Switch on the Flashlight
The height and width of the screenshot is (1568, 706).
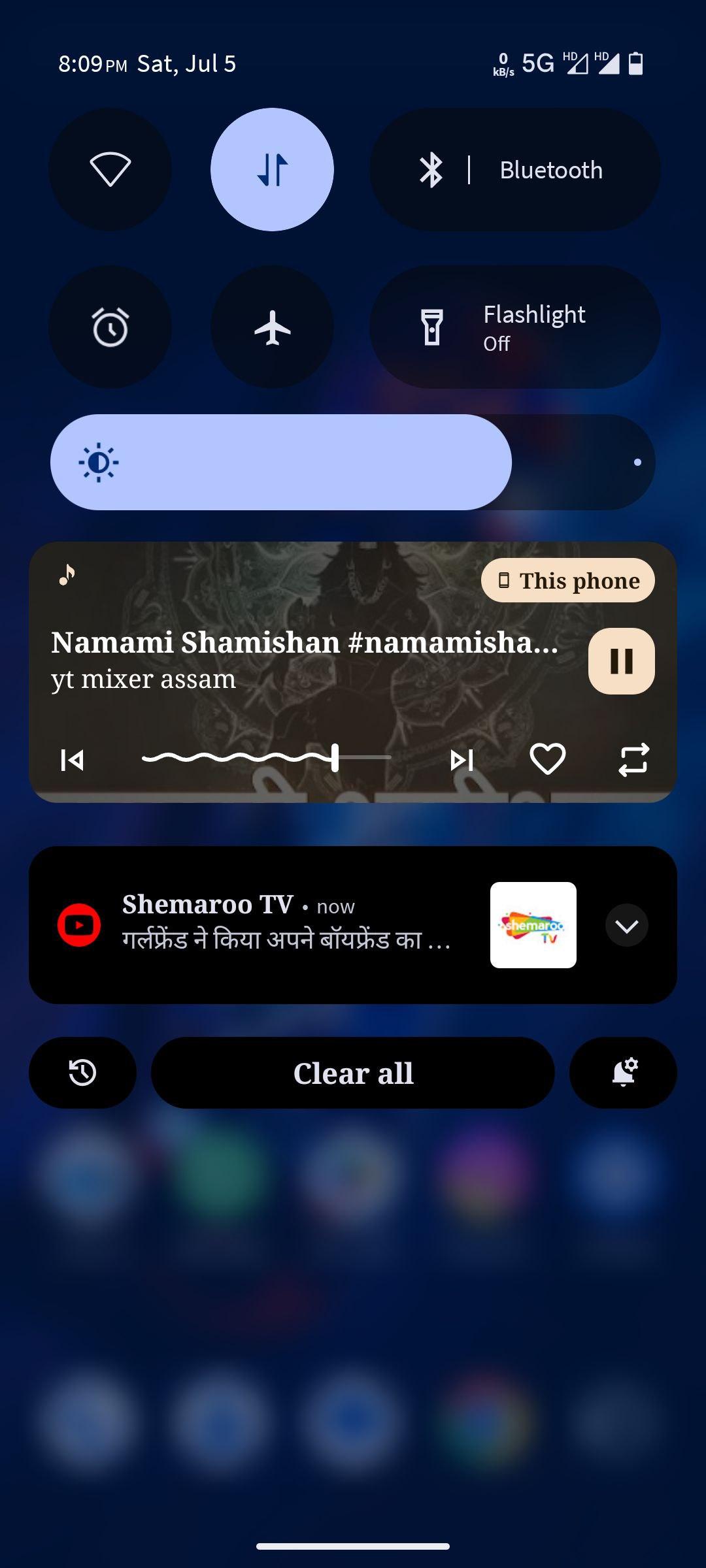point(515,327)
